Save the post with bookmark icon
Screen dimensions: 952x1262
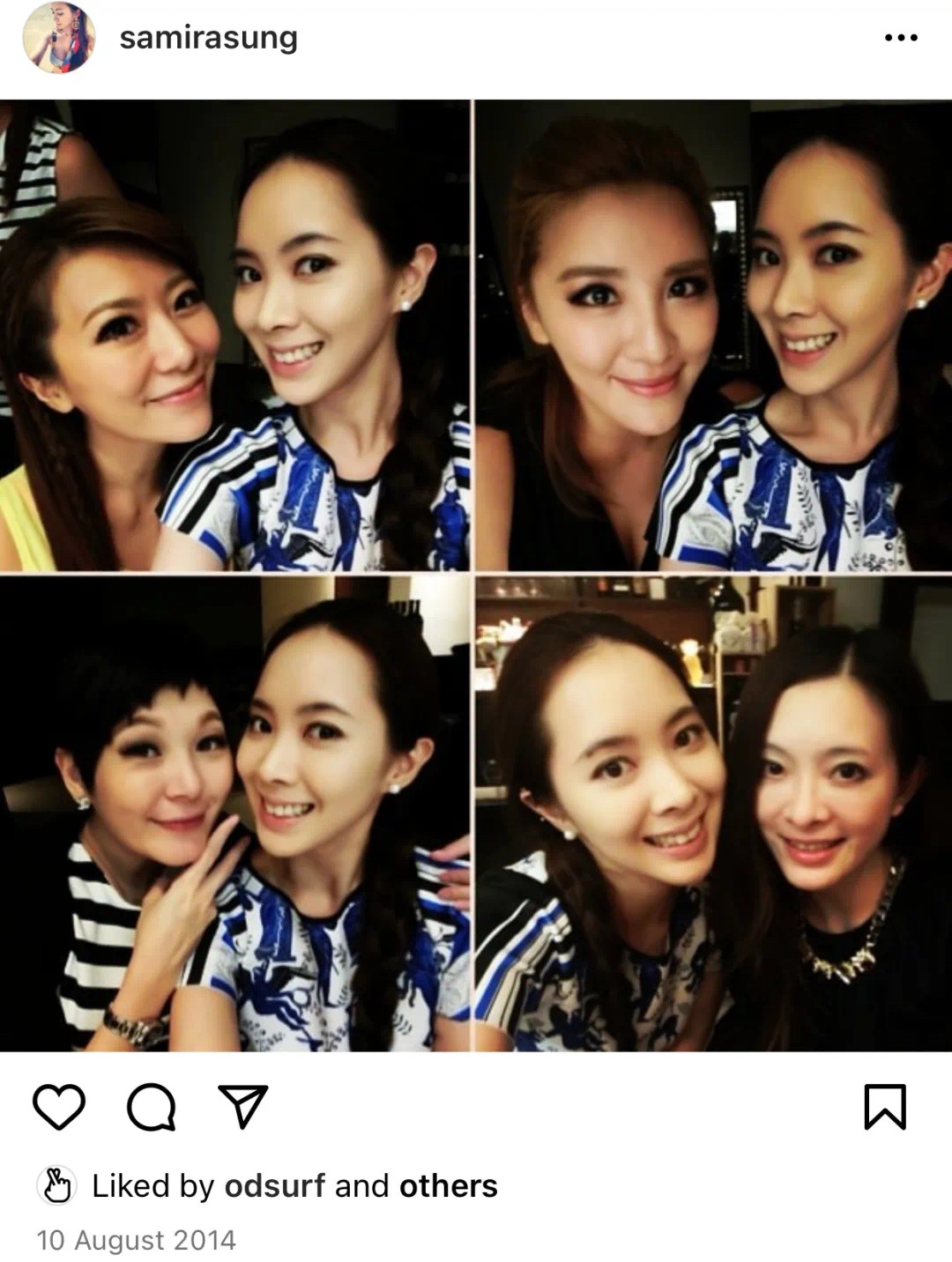point(885,1107)
